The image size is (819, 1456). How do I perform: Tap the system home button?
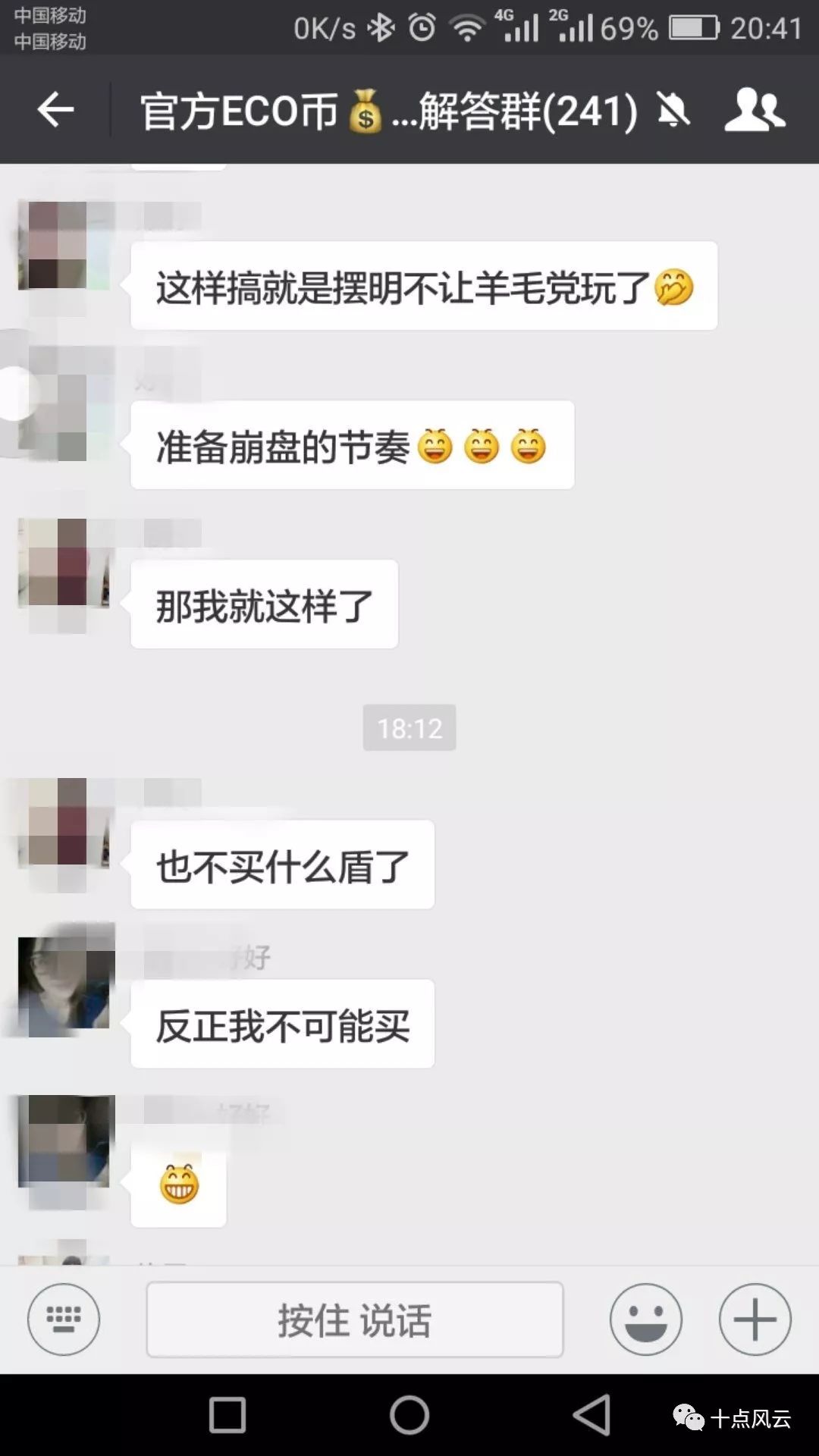pyautogui.click(x=409, y=1414)
